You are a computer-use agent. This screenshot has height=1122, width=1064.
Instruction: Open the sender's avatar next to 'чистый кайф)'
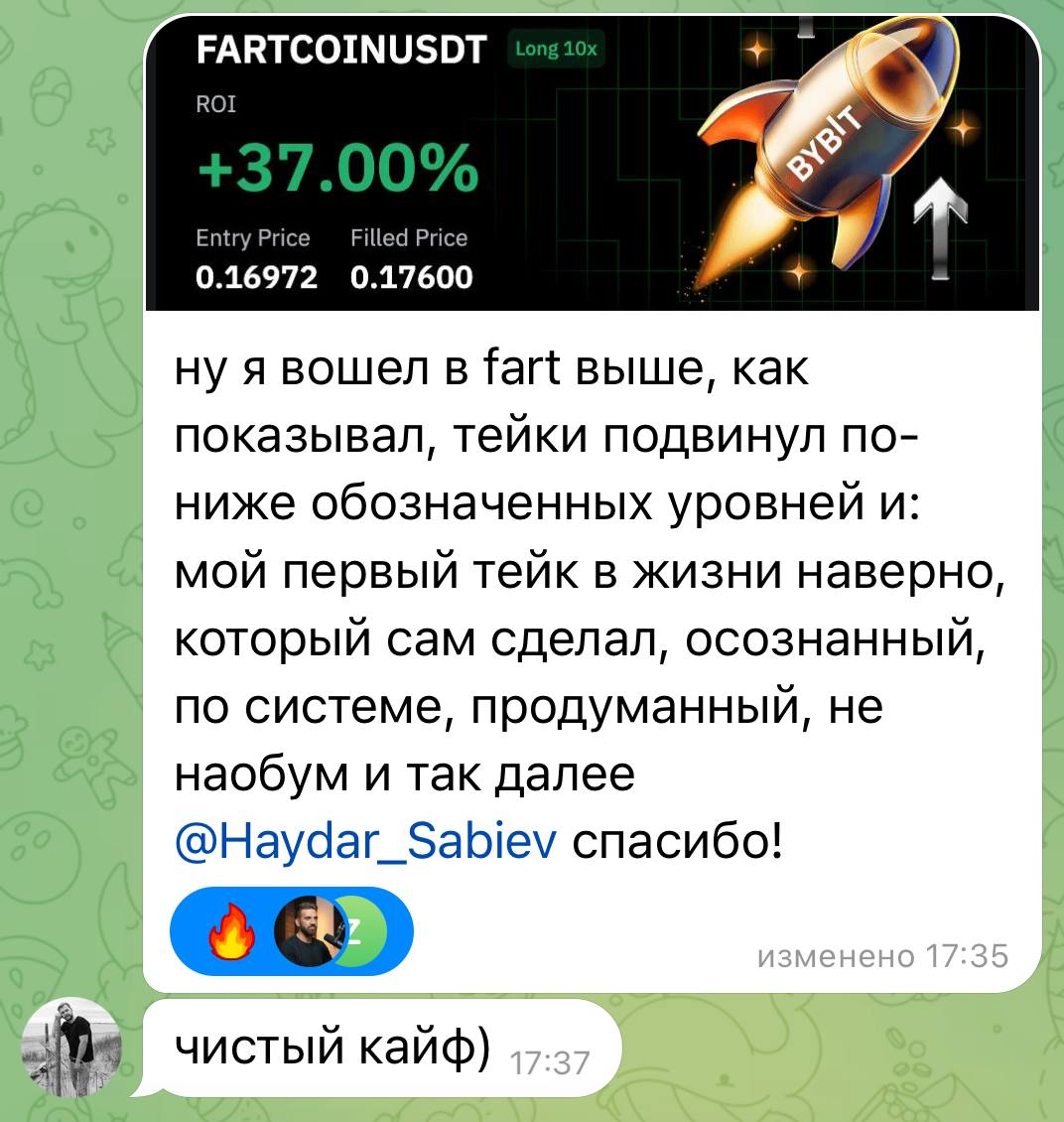(71, 1048)
